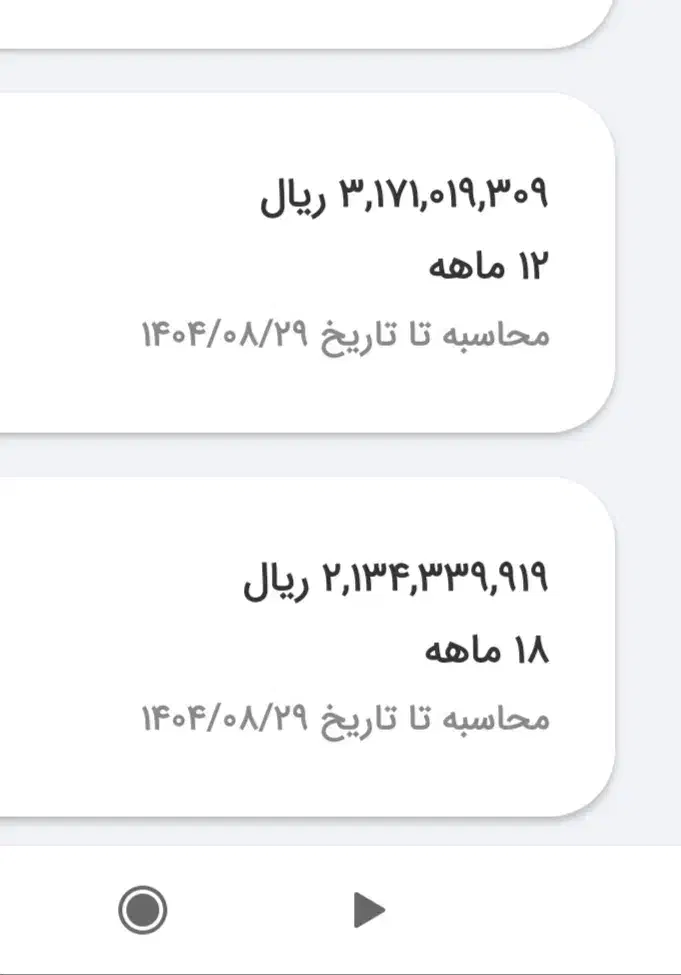Open the 18 ماهه loan card
Screen dimensions: 681x975
(x=300, y=648)
